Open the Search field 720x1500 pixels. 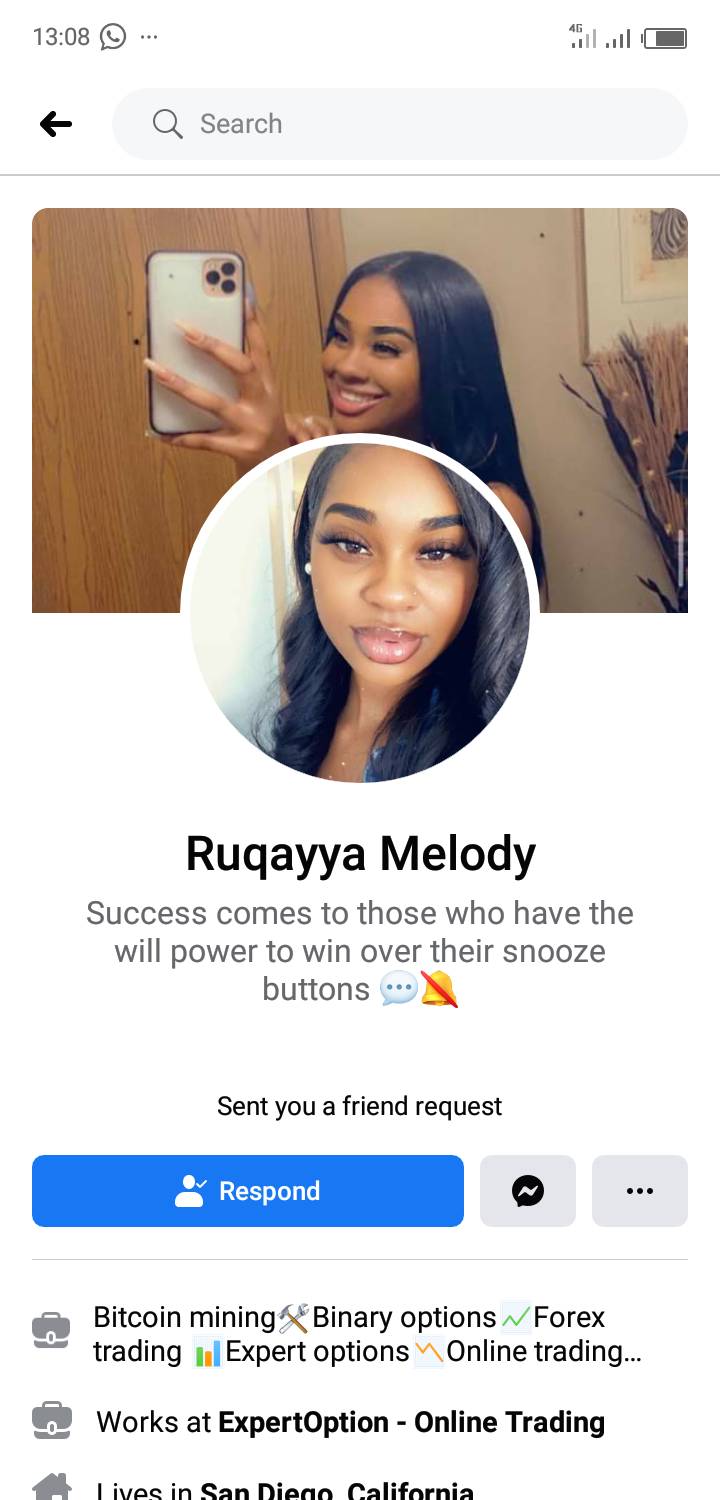[400, 124]
